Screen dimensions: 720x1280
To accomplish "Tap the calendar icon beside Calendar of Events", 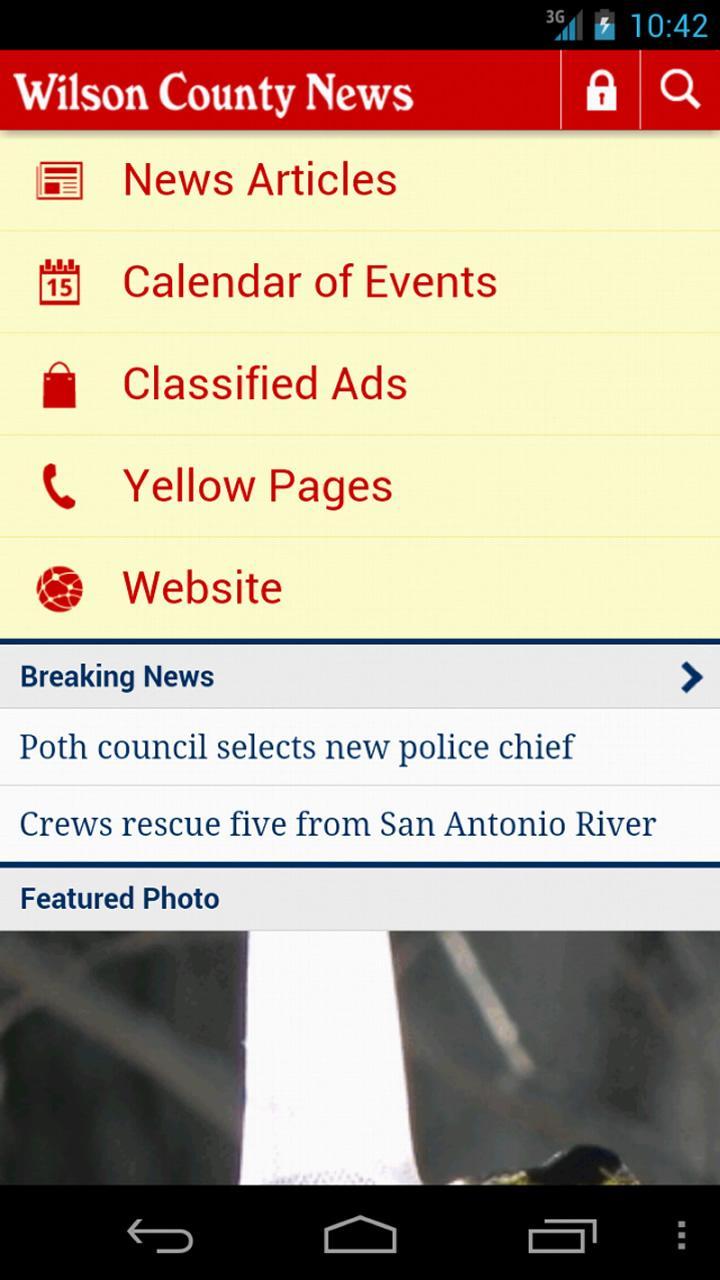I will [x=58, y=282].
